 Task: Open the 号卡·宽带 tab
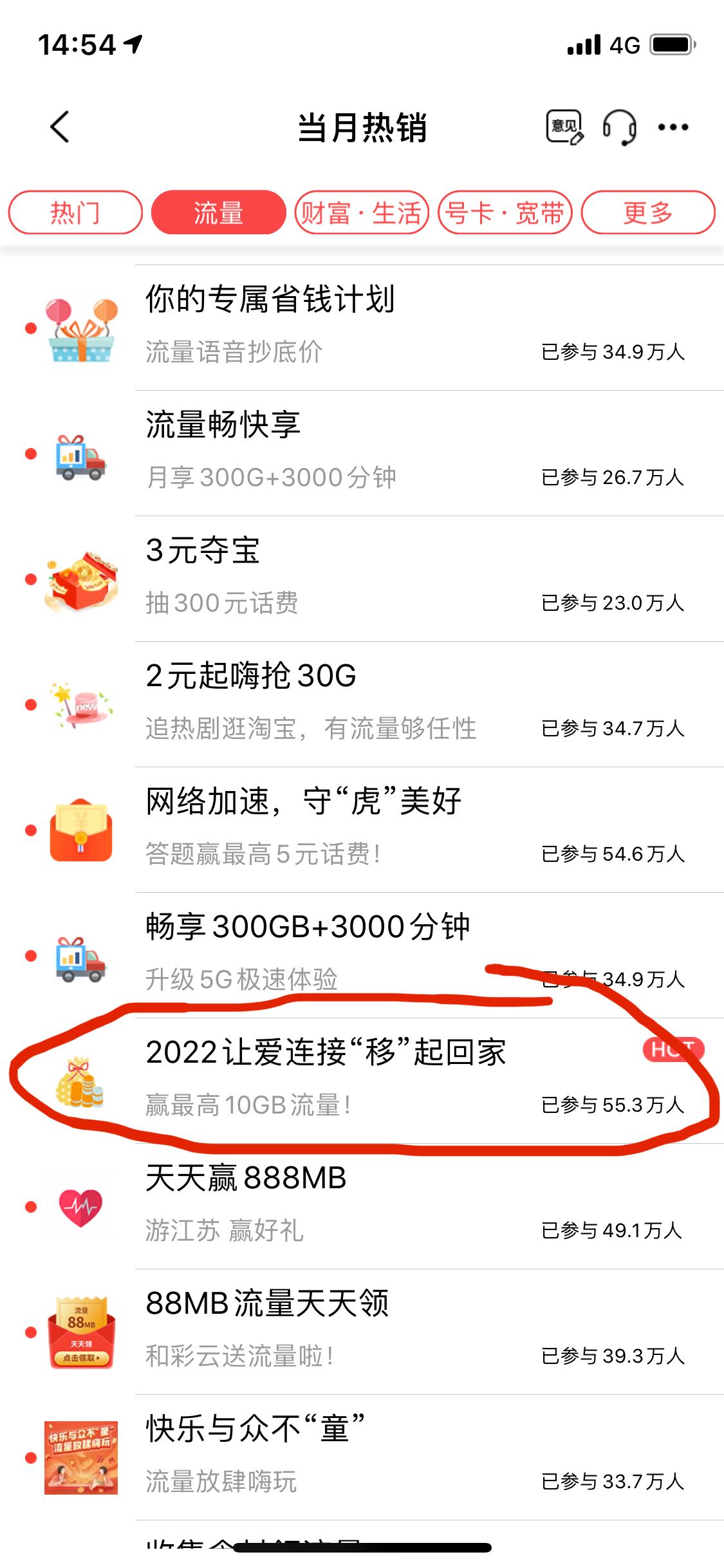pos(505,212)
